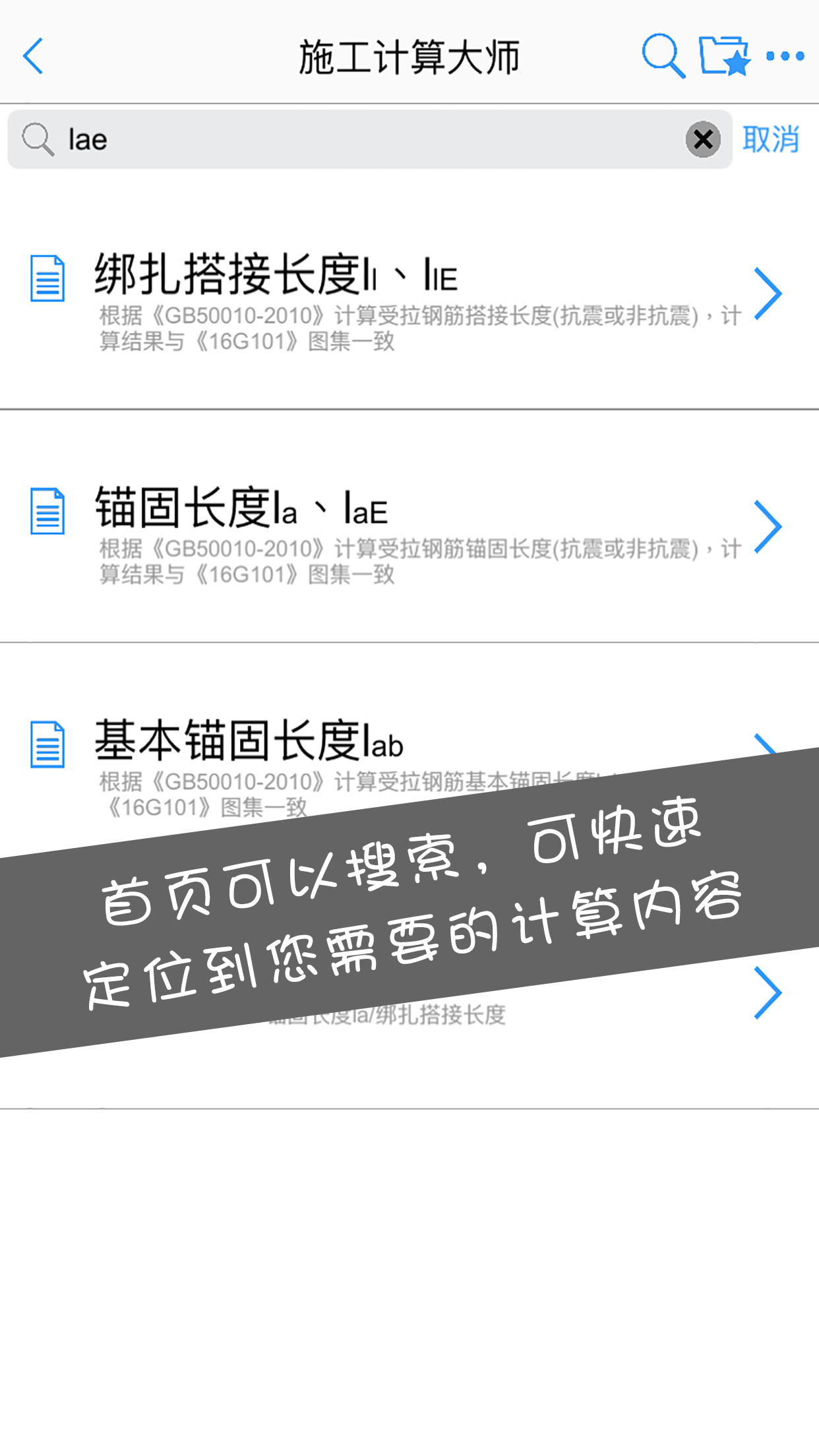The height and width of the screenshot is (1456, 819).
Task: Open the three-dot overflow menu
Action: [785, 57]
